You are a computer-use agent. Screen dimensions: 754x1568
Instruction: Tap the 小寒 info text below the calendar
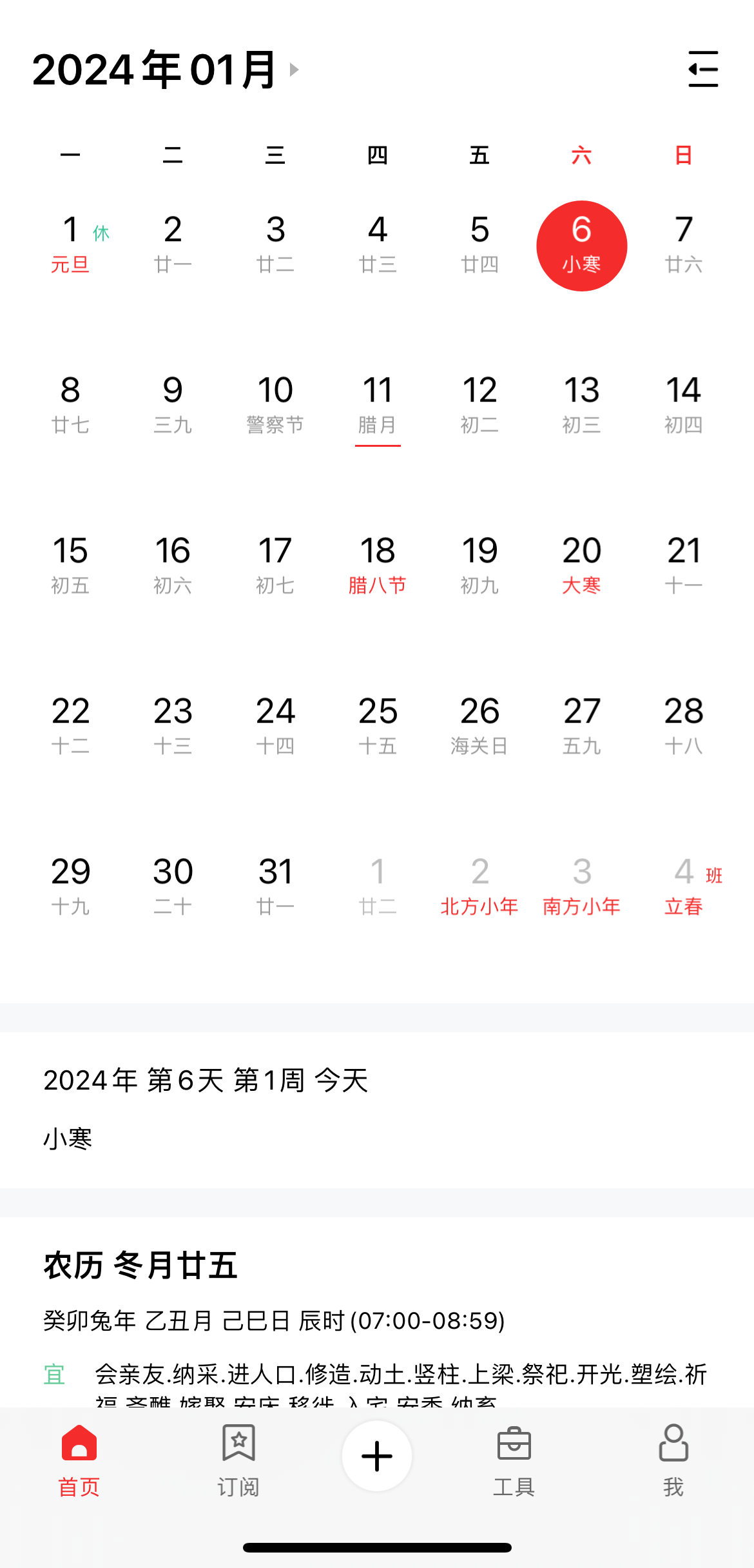coord(68,1138)
